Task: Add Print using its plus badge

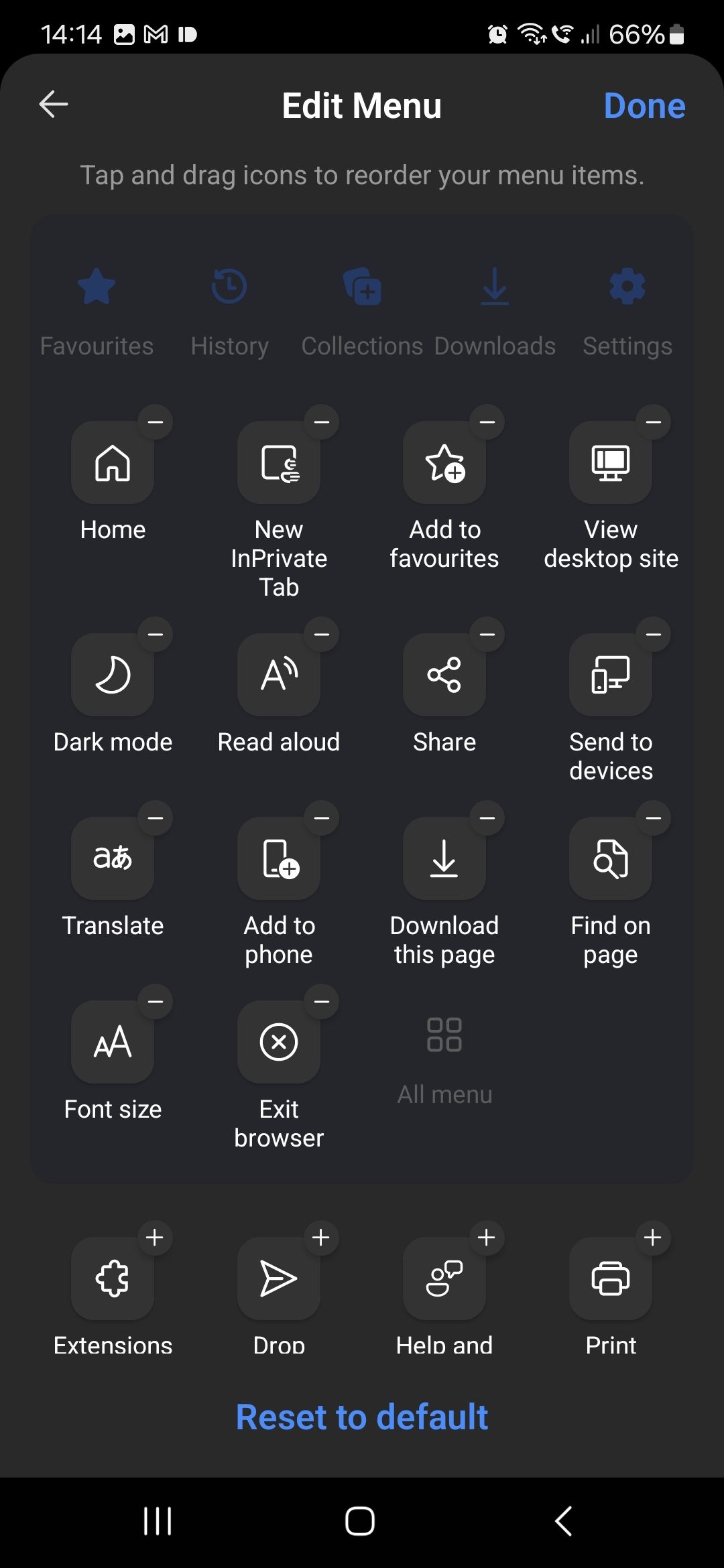Action: point(652,1238)
